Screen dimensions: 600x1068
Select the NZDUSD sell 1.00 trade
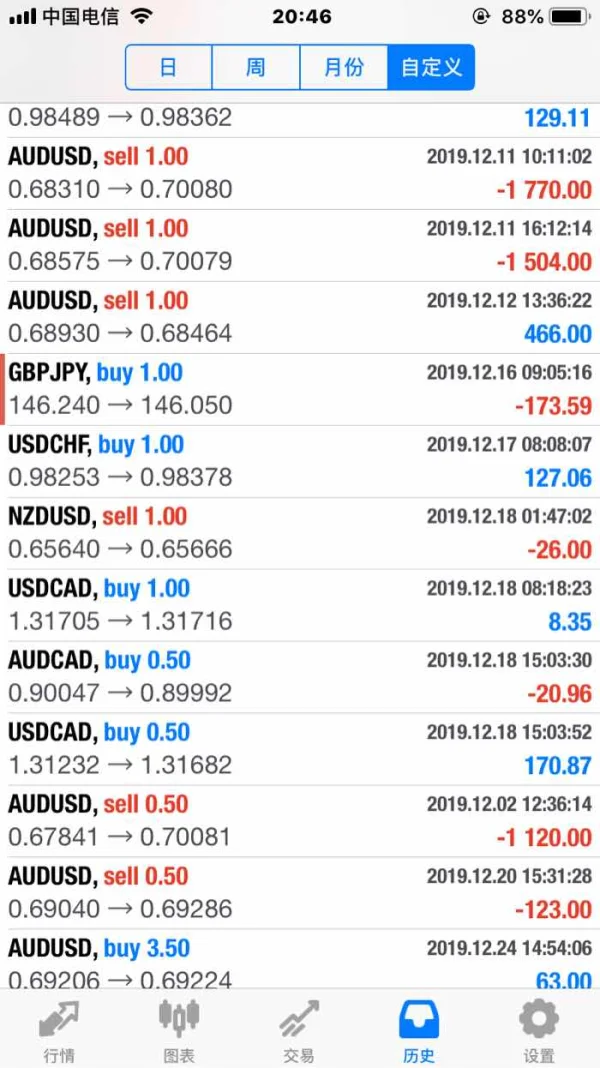coord(300,533)
